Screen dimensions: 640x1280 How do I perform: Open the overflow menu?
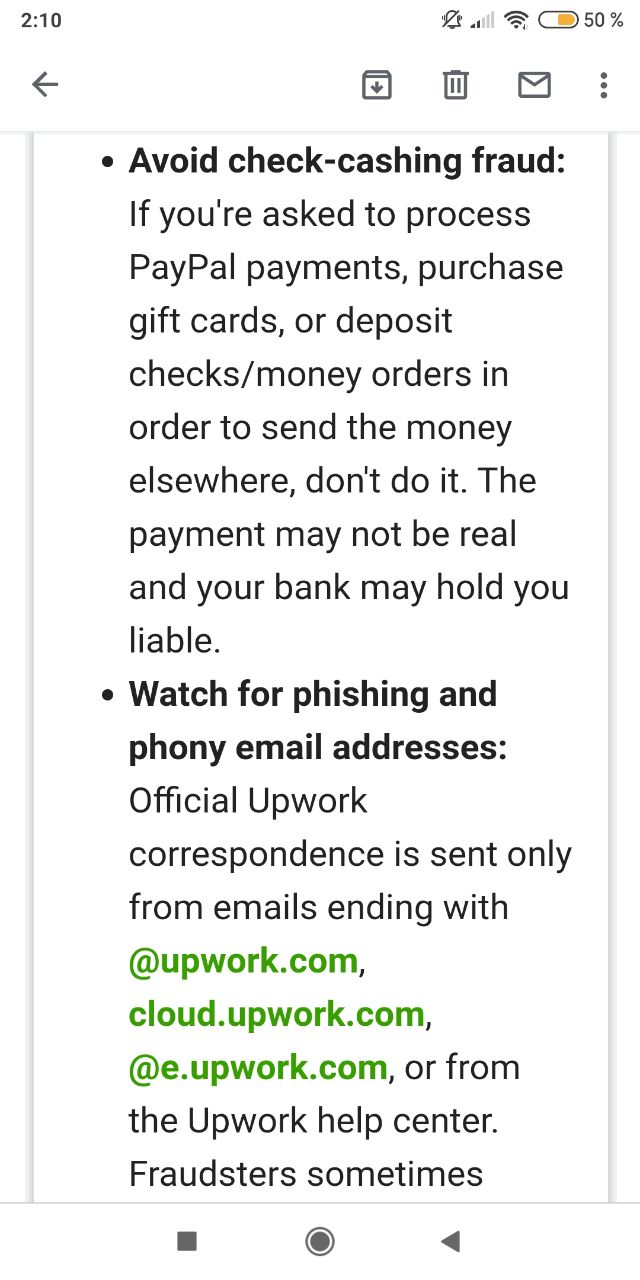coord(604,85)
